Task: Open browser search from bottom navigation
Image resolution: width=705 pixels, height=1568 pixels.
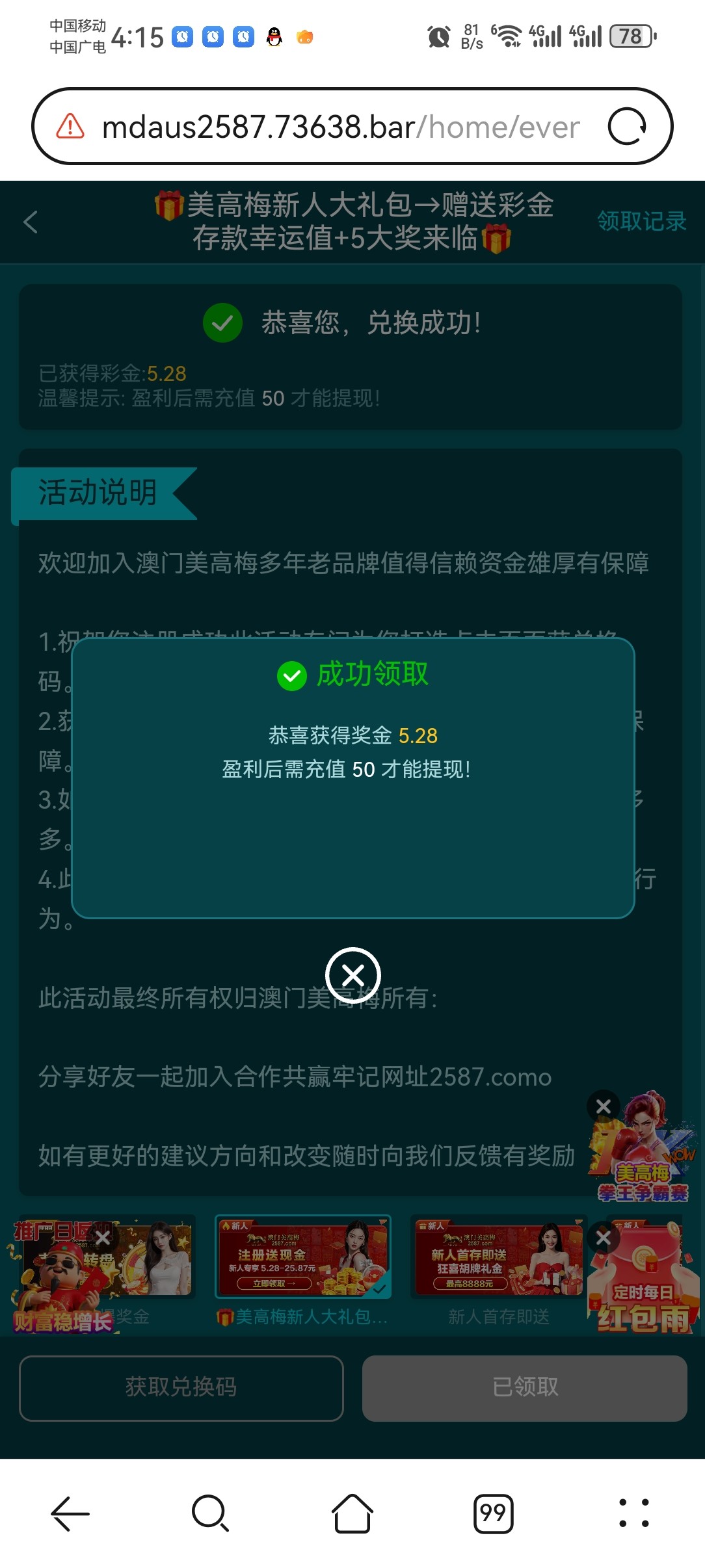Action: [x=209, y=1515]
